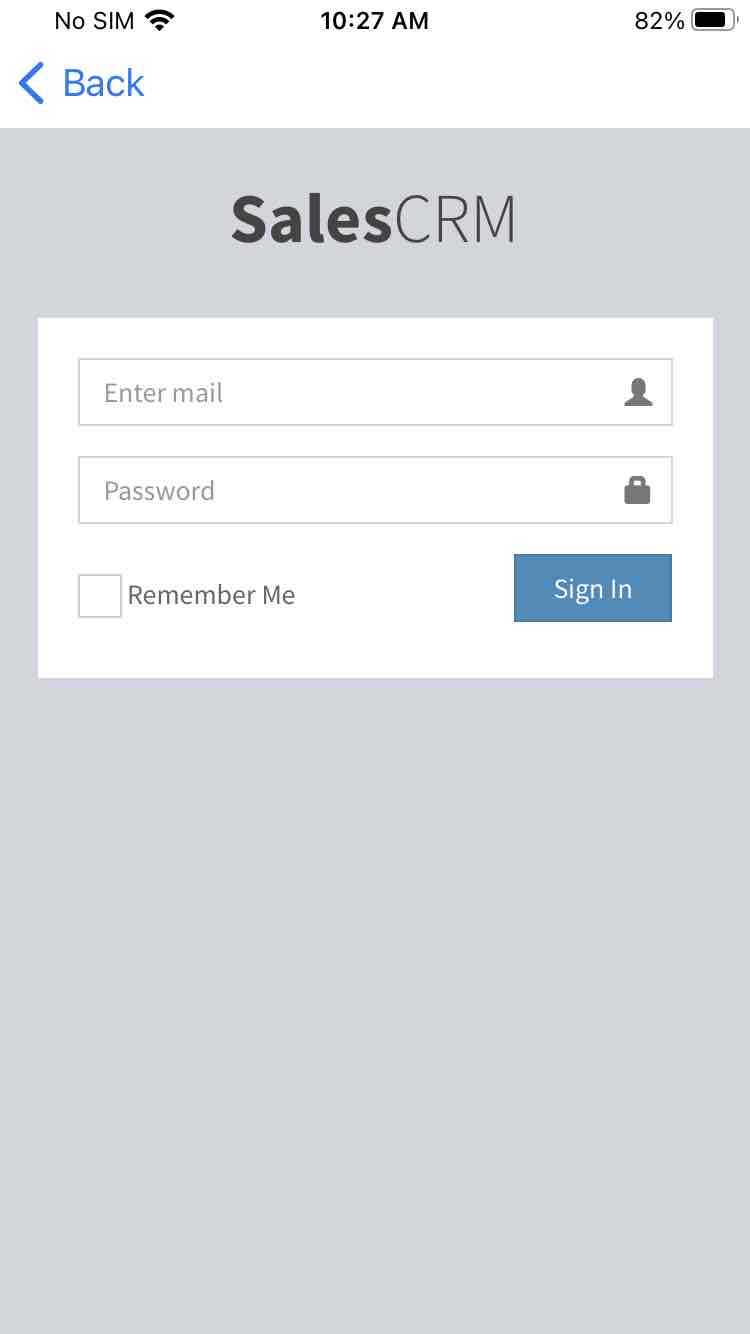750x1334 pixels.
Task: Focus the Password field
Action: 375,490
